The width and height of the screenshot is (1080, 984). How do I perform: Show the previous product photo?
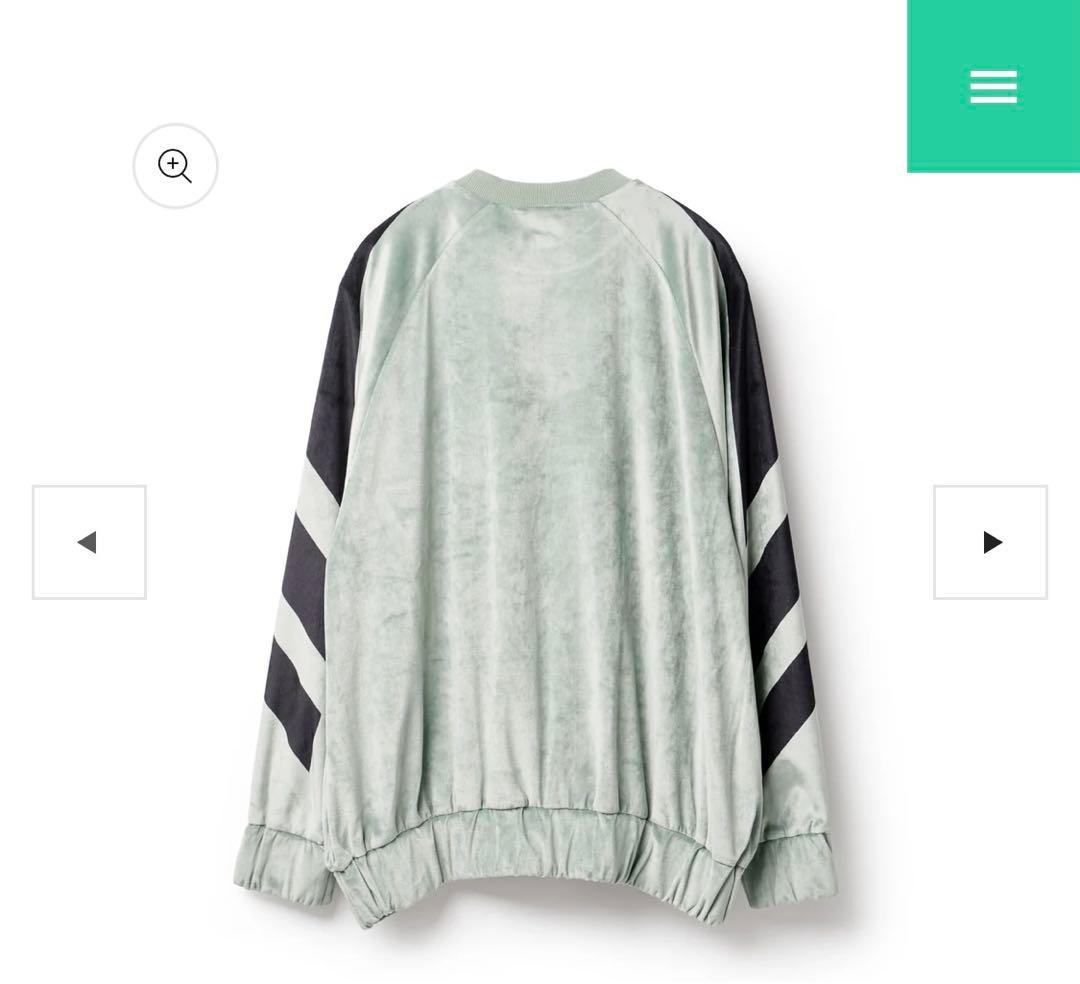point(89,542)
